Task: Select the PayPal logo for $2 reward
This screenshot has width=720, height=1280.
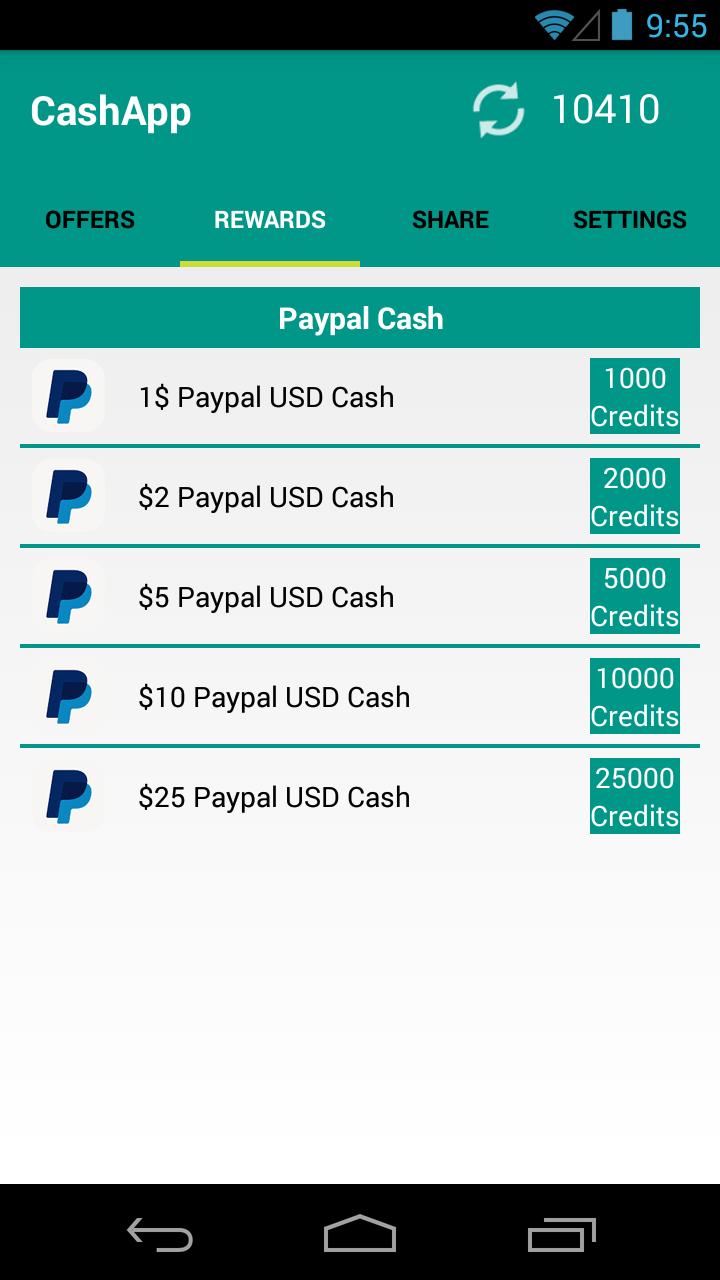Action: (x=68, y=496)
